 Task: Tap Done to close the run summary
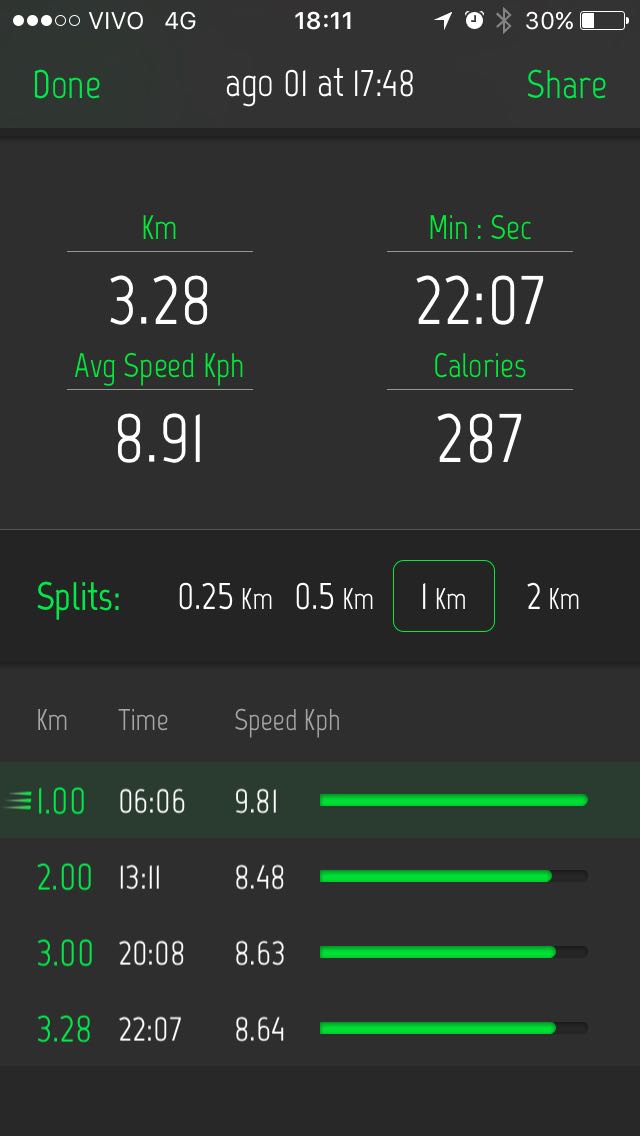coord(67,85)
